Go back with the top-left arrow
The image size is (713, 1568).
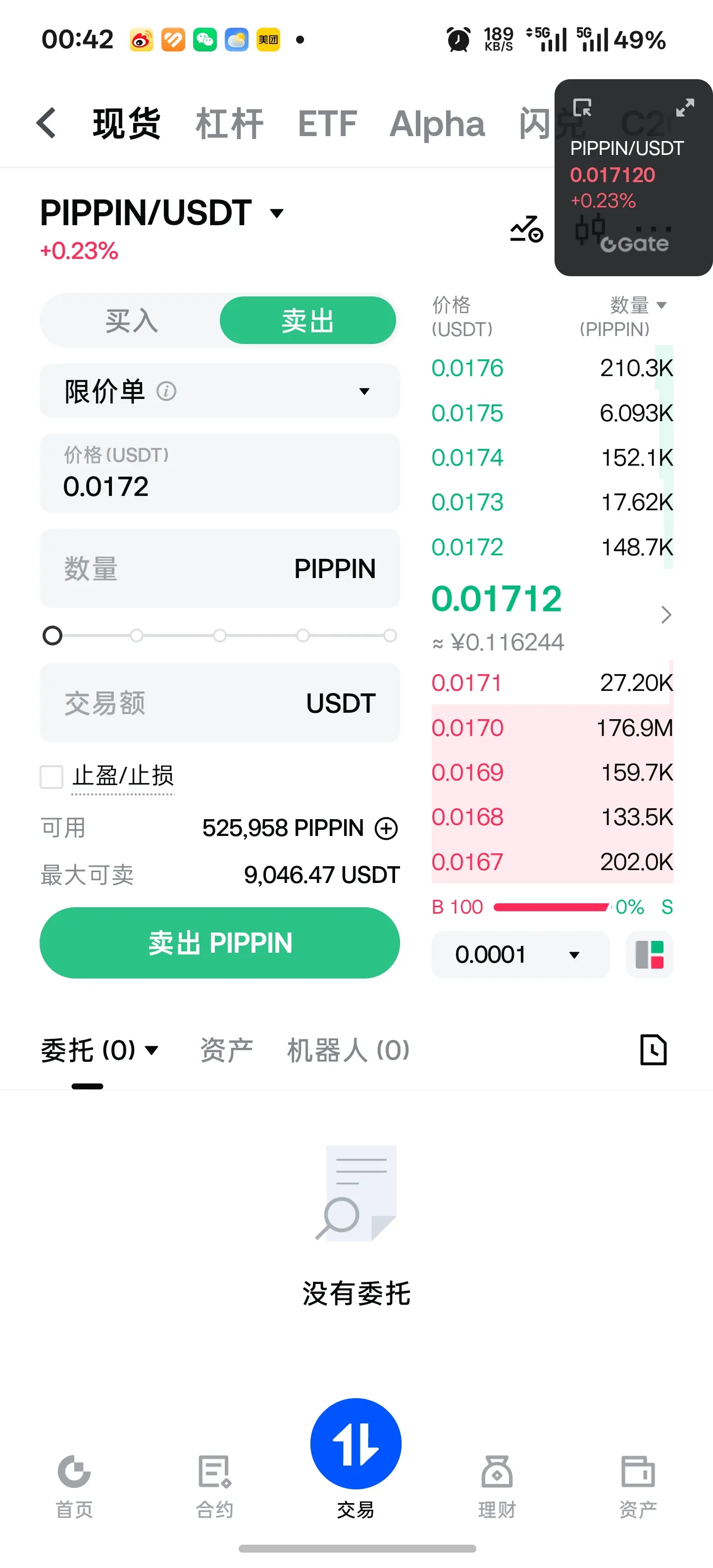[46, 123]
